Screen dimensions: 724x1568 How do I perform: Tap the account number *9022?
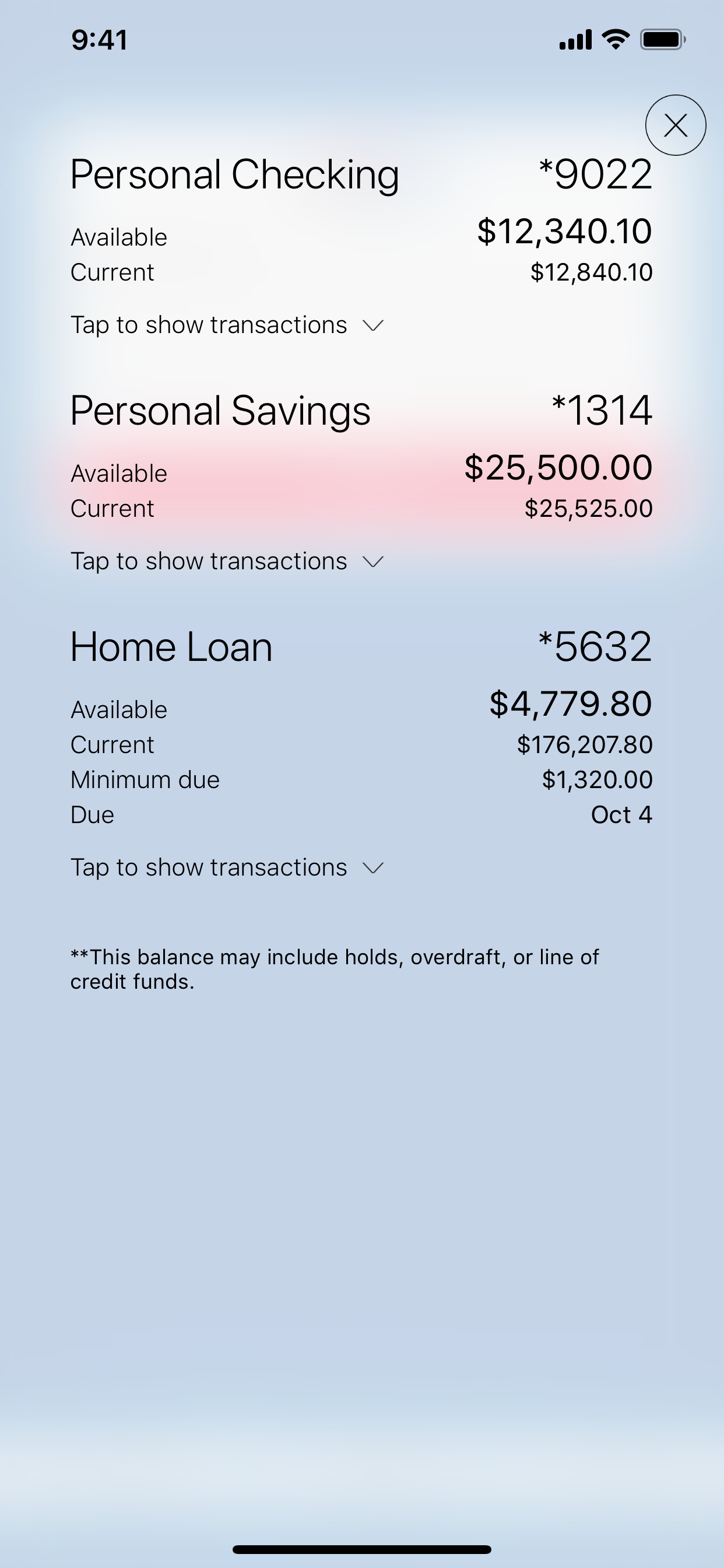[595, 176]
